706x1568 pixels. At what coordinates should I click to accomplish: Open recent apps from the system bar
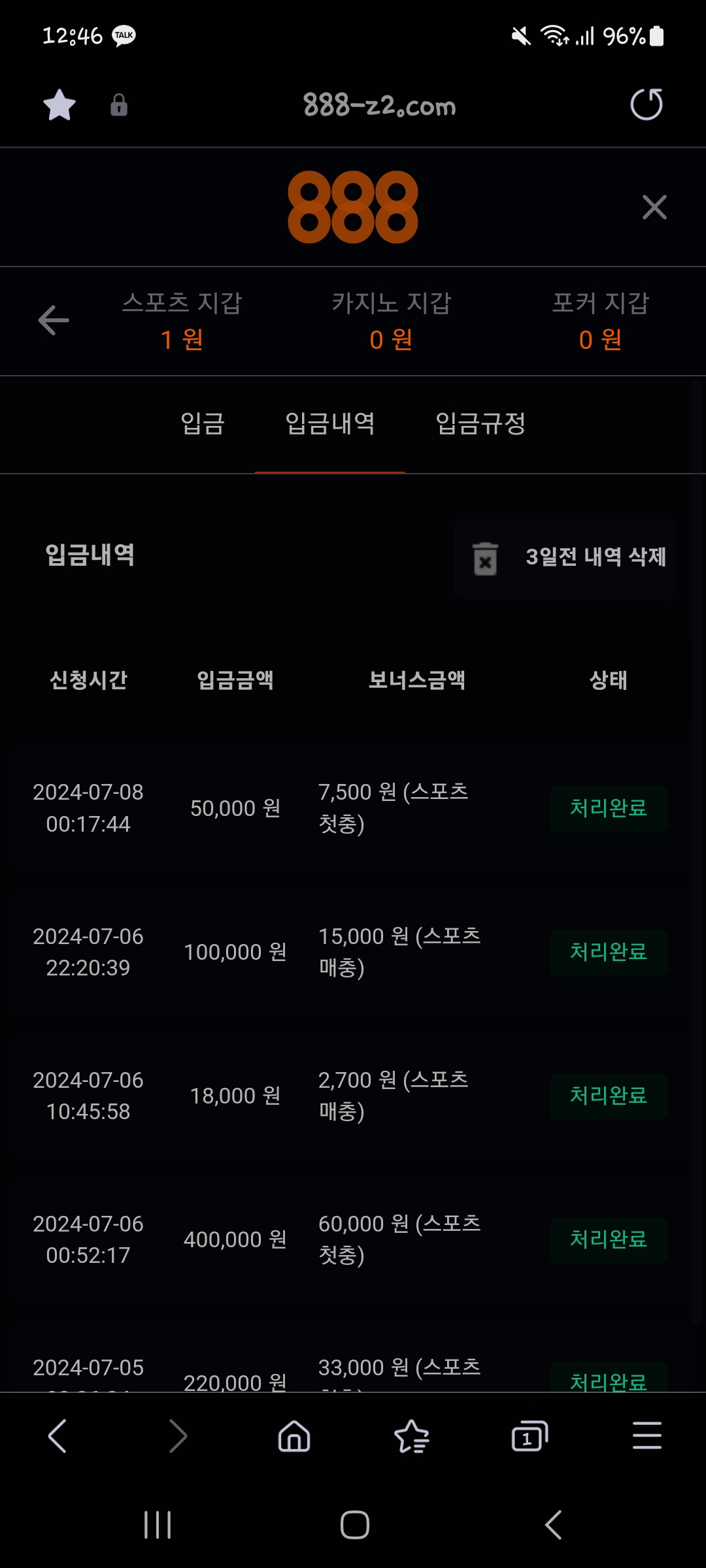(x=158, y=1525)
